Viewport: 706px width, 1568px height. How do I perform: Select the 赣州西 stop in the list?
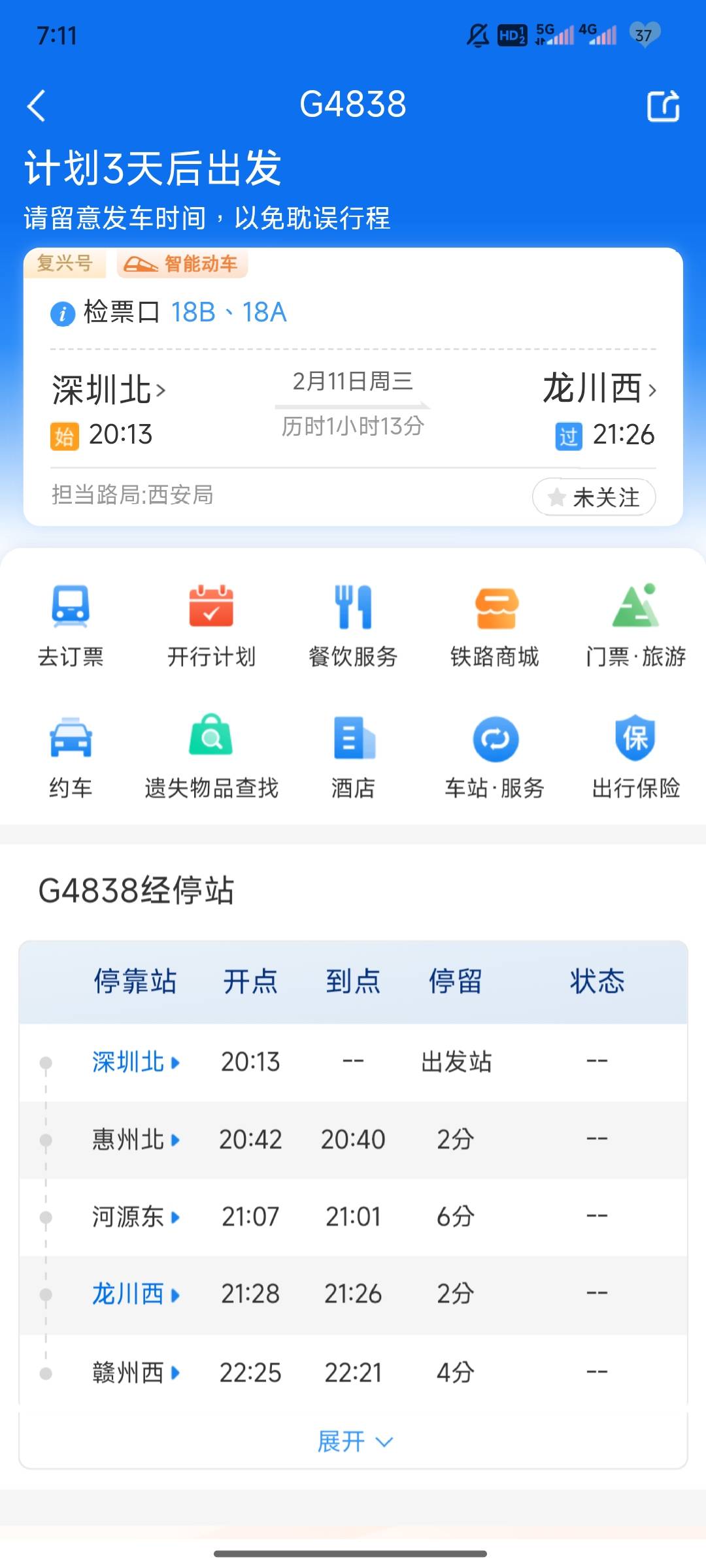coord(135,1373)
